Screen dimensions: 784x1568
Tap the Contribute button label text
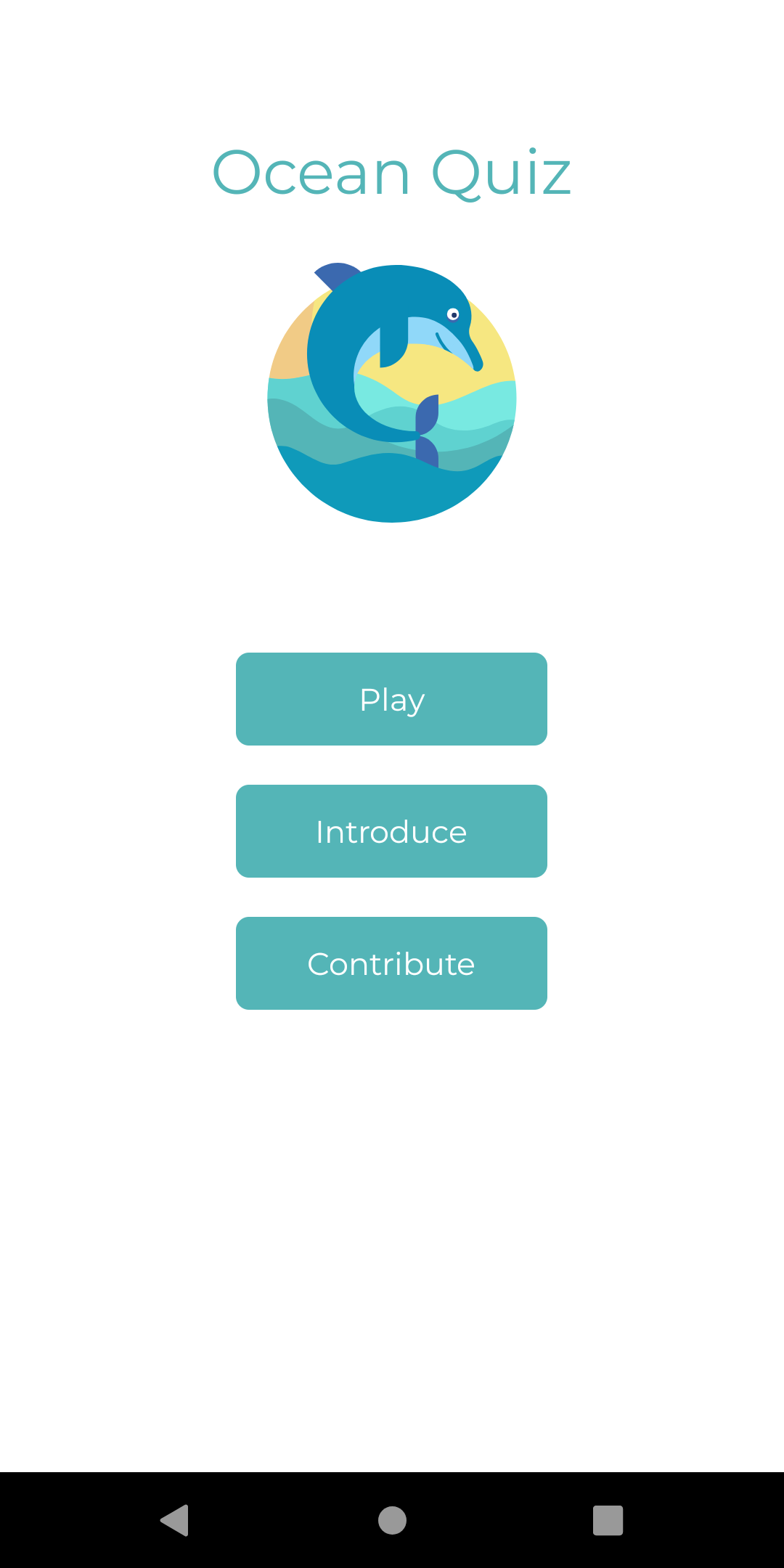[x=391, y=963]
